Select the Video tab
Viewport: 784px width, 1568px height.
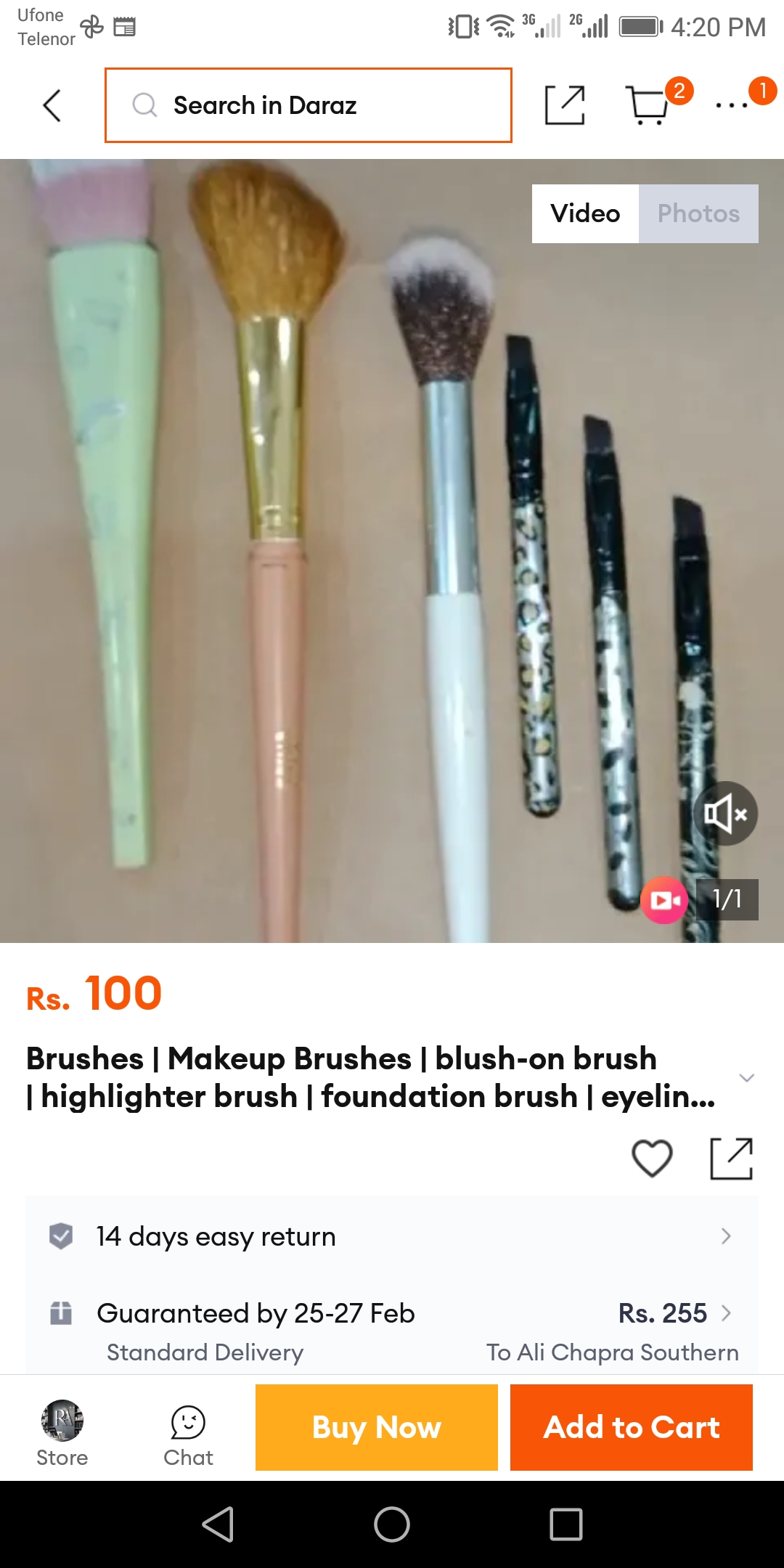click(585, 213)
